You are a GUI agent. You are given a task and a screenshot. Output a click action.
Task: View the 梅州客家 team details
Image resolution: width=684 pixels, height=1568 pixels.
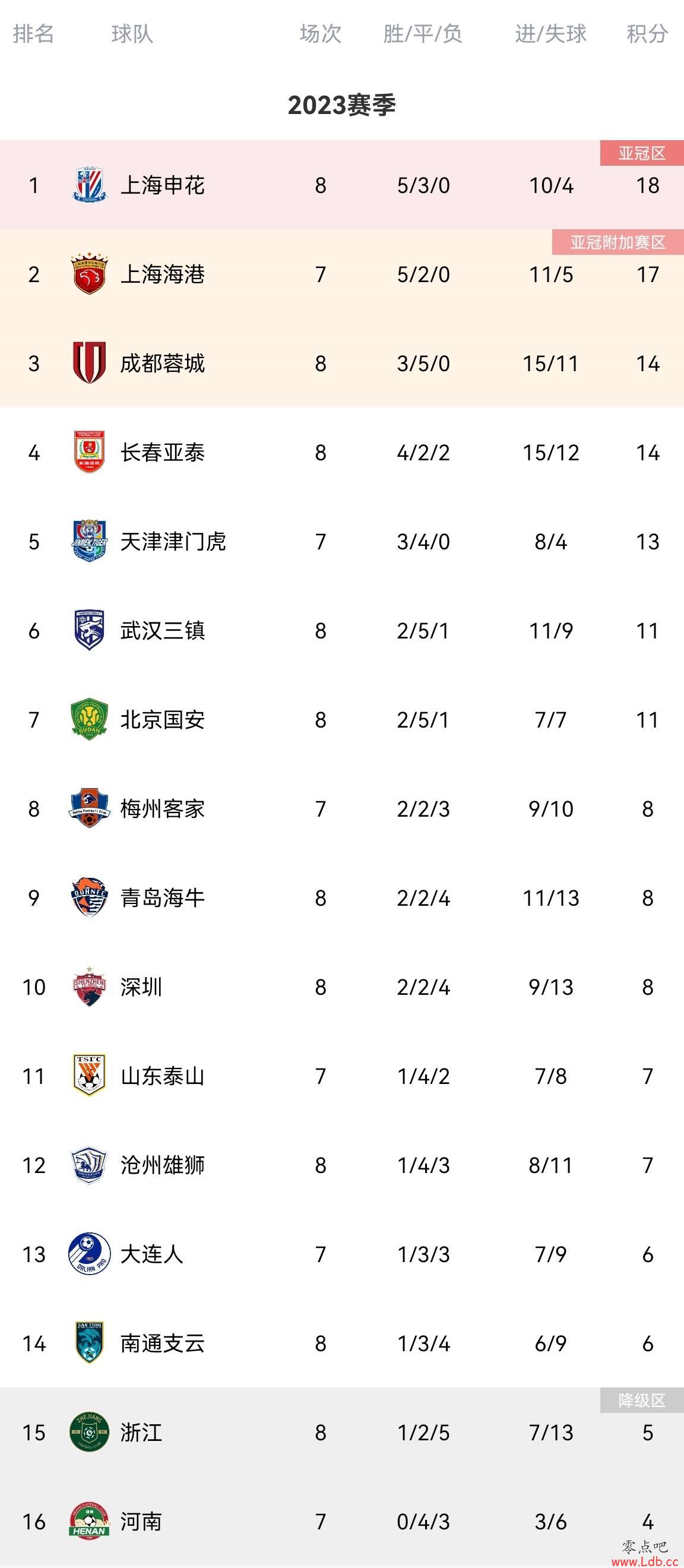[342, 808]
